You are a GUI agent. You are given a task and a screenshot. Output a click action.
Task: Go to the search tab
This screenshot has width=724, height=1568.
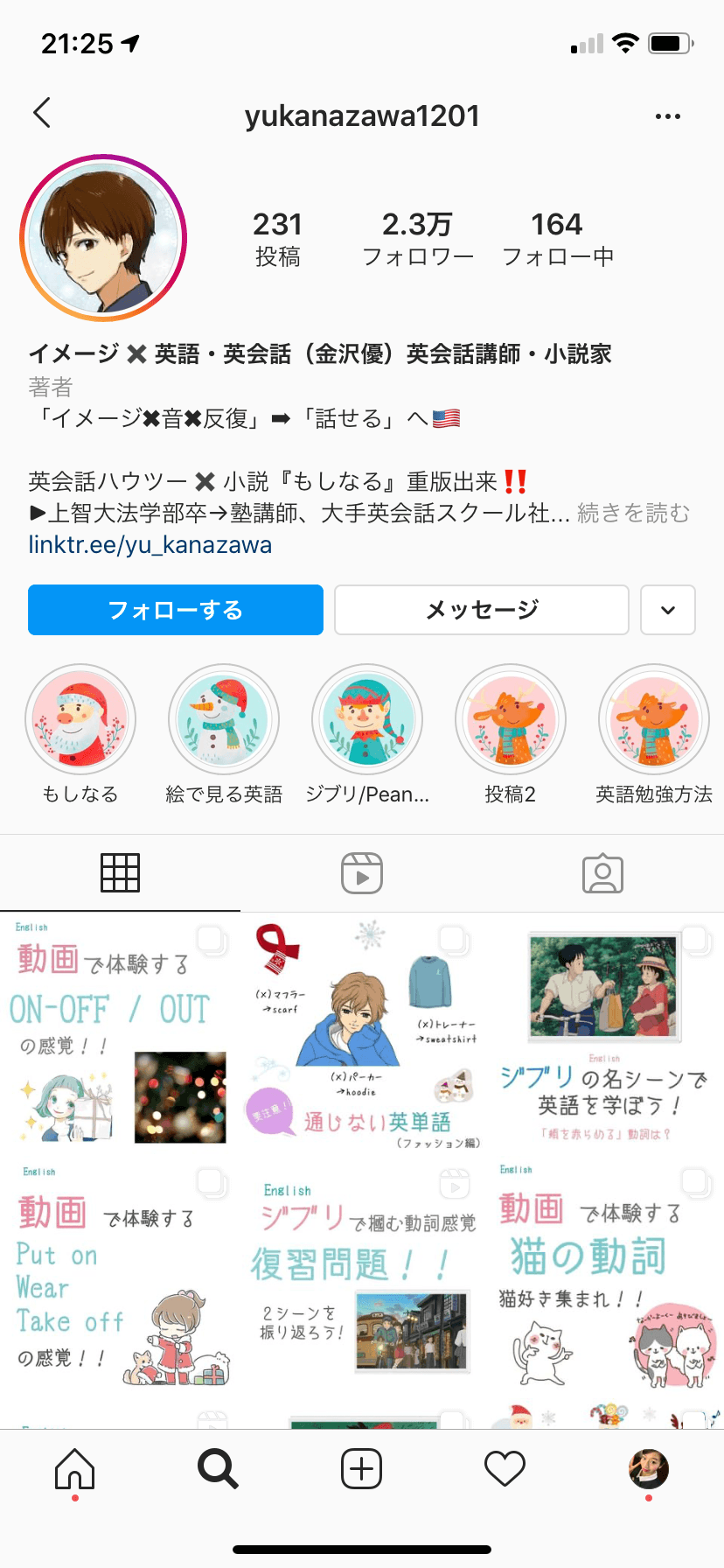(218, 1469)
